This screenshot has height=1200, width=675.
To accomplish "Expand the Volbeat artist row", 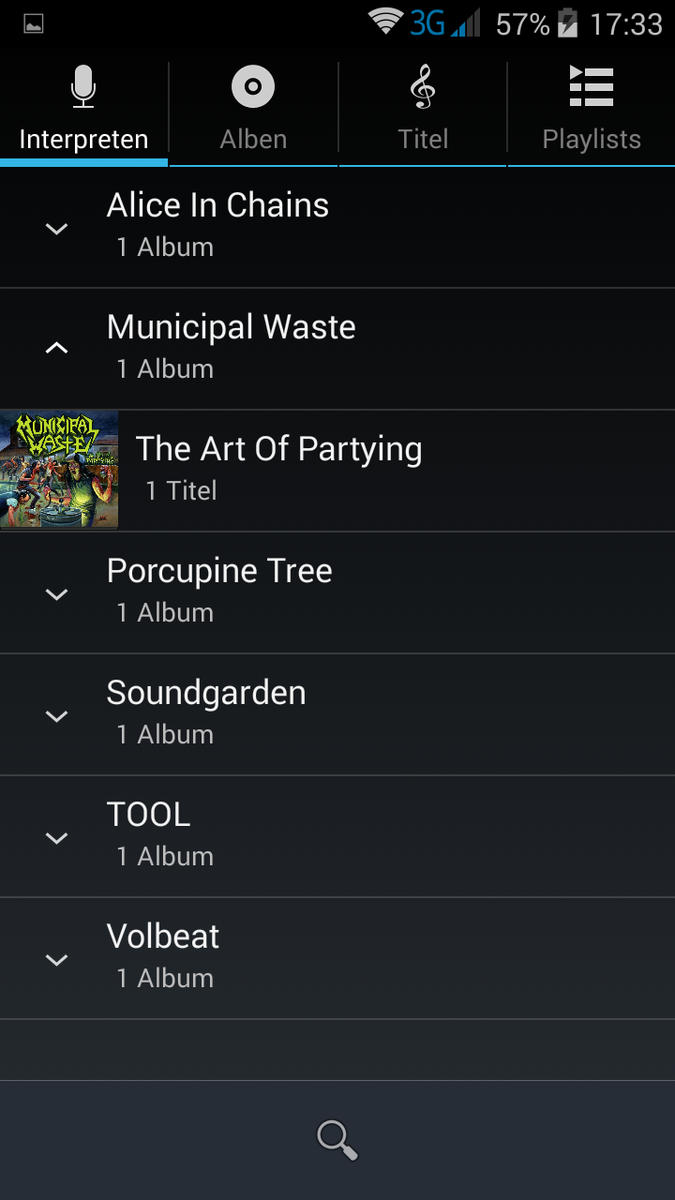I will [x=337, y=959].
